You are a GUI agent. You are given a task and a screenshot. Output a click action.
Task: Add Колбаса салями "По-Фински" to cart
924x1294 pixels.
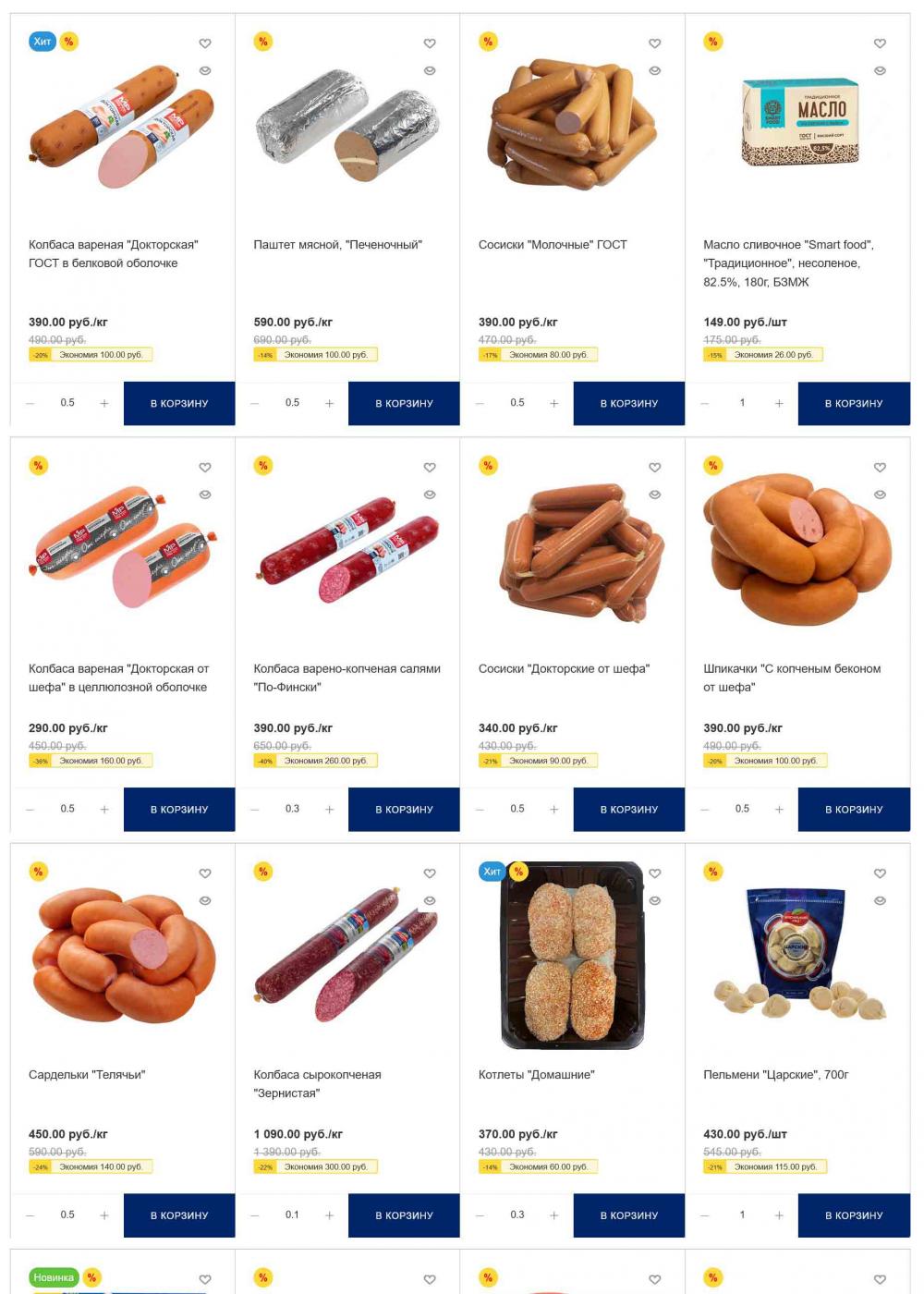click(404, 809)
